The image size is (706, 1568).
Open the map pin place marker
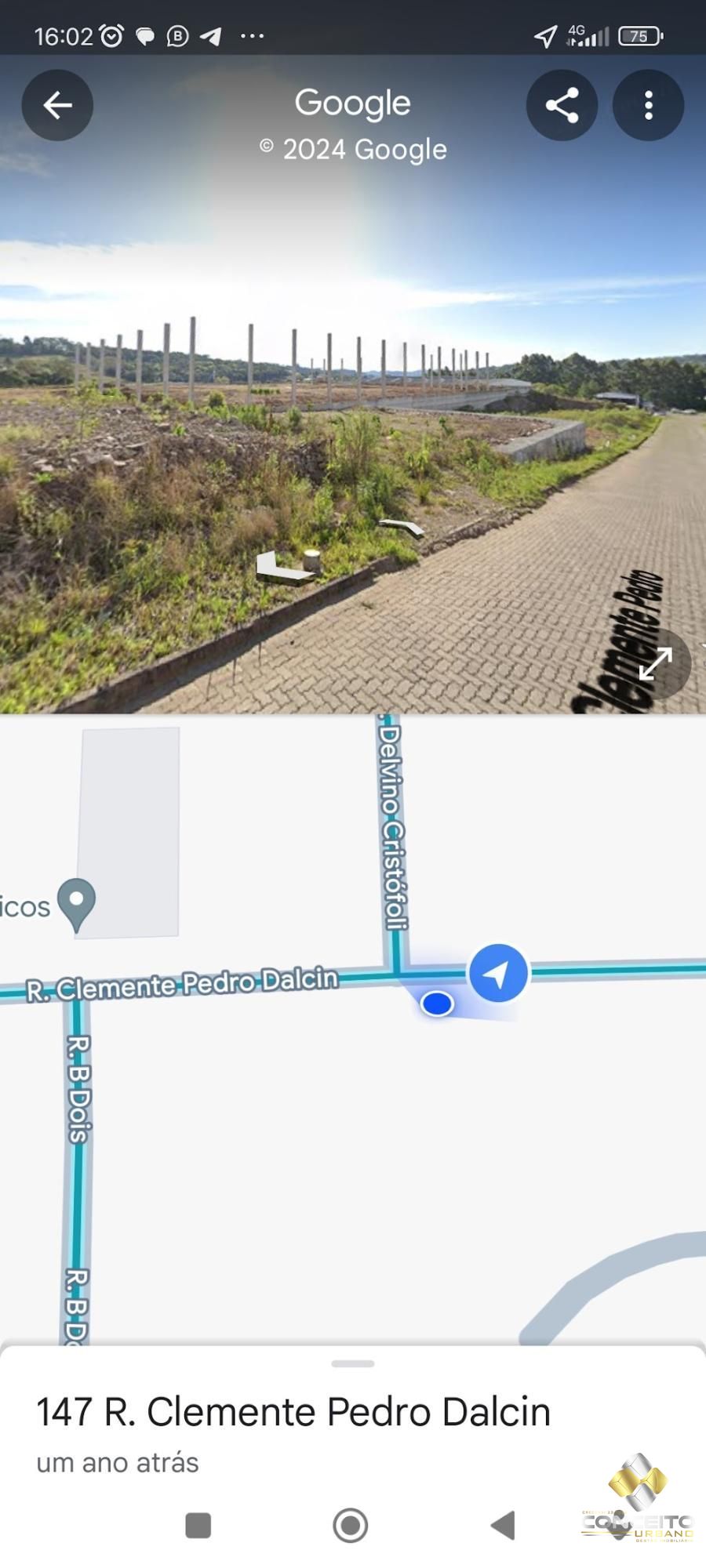[77, 903]
